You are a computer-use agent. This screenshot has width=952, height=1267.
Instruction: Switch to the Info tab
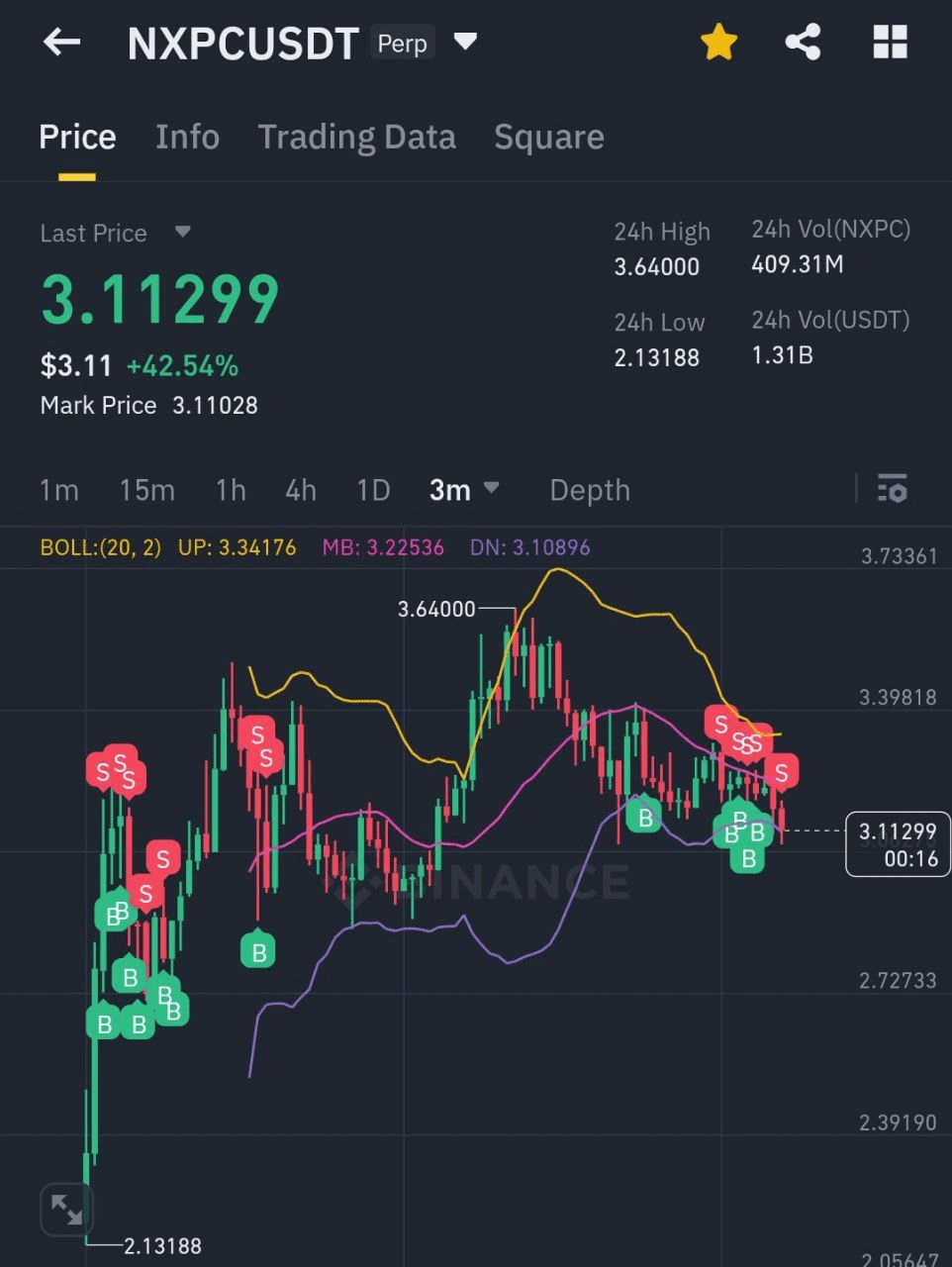pyautogui.click(x=187, y=137)
